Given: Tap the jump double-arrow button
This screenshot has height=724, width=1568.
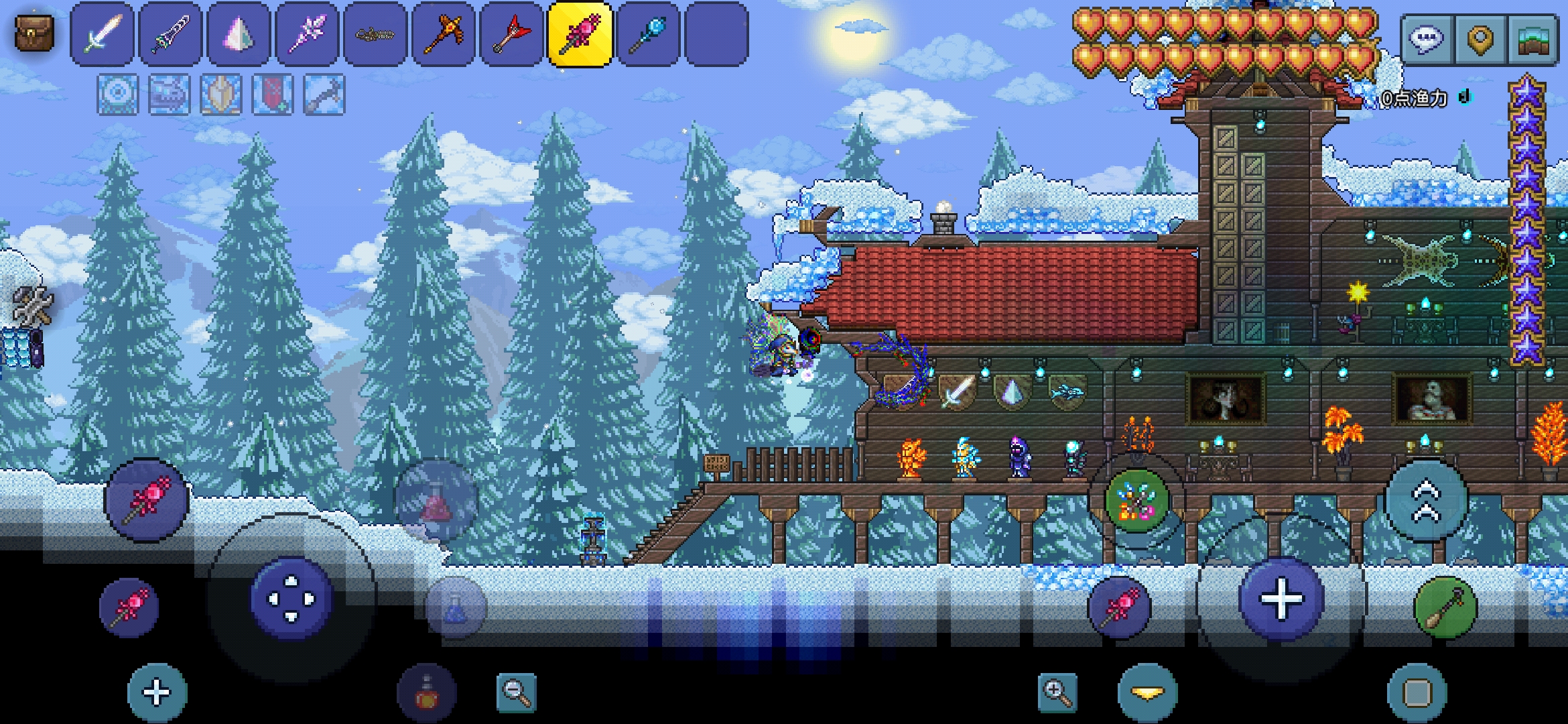Looking at the screenshot, I should coord(1427,500).
